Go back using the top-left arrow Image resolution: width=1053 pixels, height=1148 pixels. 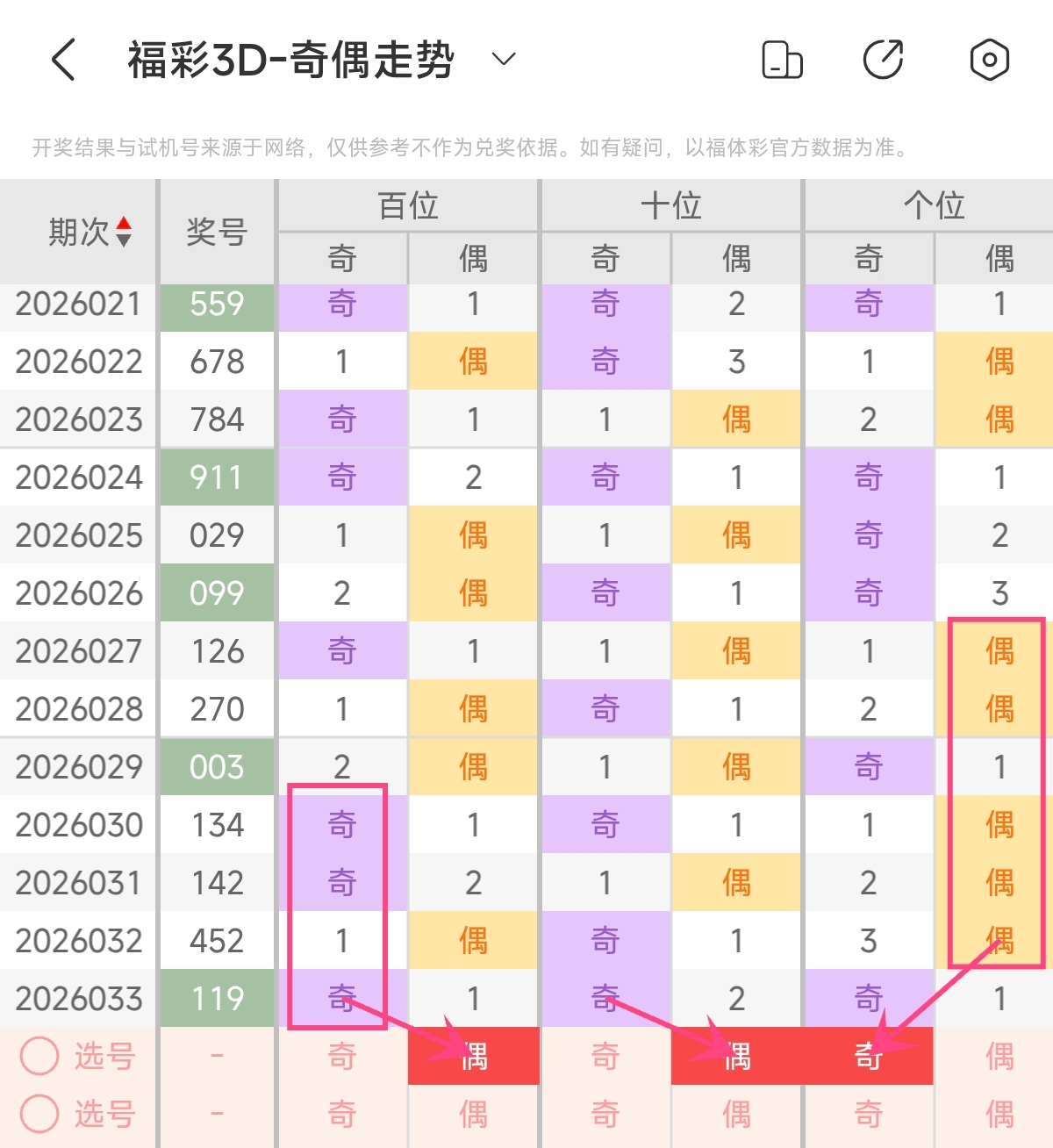[x=64, y=60]
